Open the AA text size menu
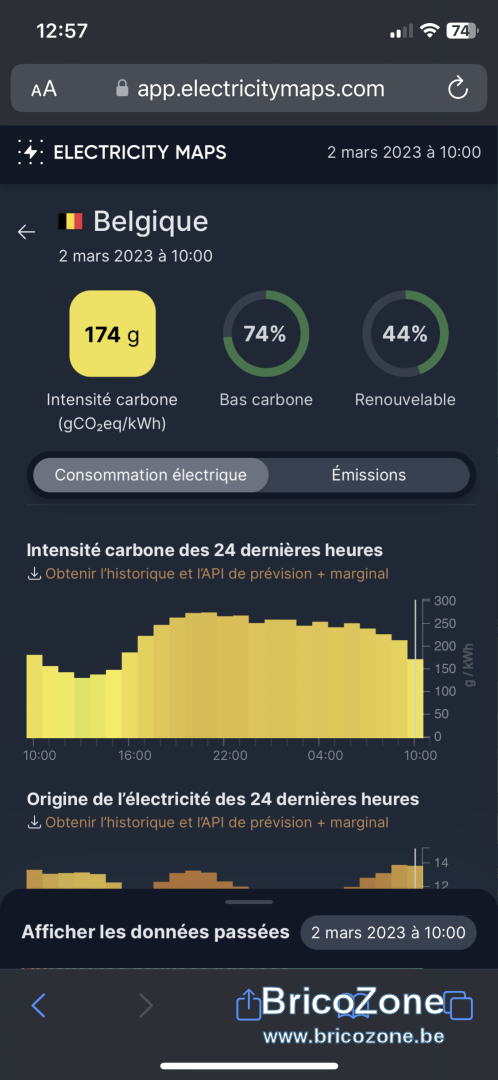The width and height of the screenshot is (498, 1080). (x=43, y=89)
